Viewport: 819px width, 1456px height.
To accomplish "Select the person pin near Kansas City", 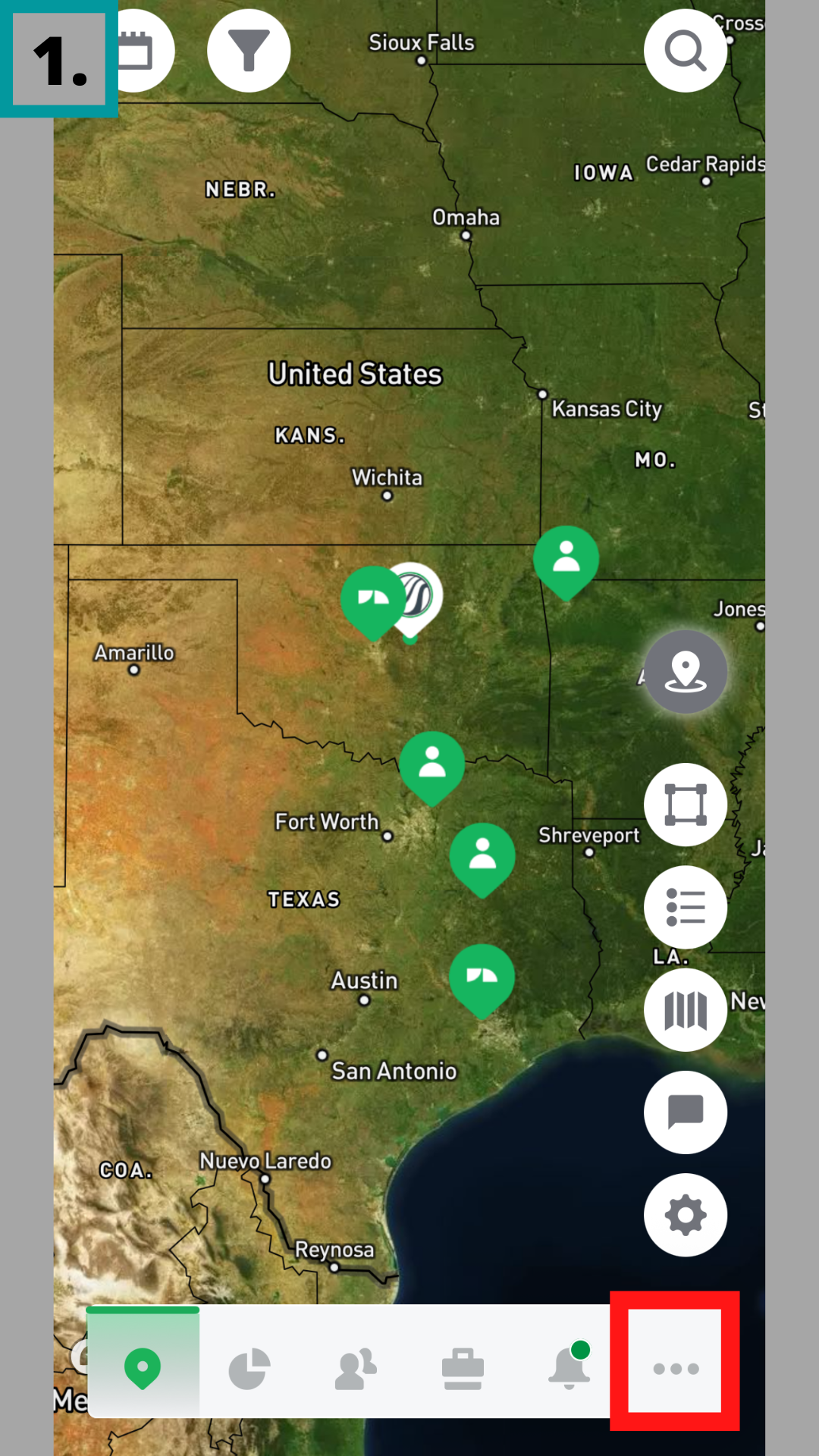I will click(x=566, y=559).
